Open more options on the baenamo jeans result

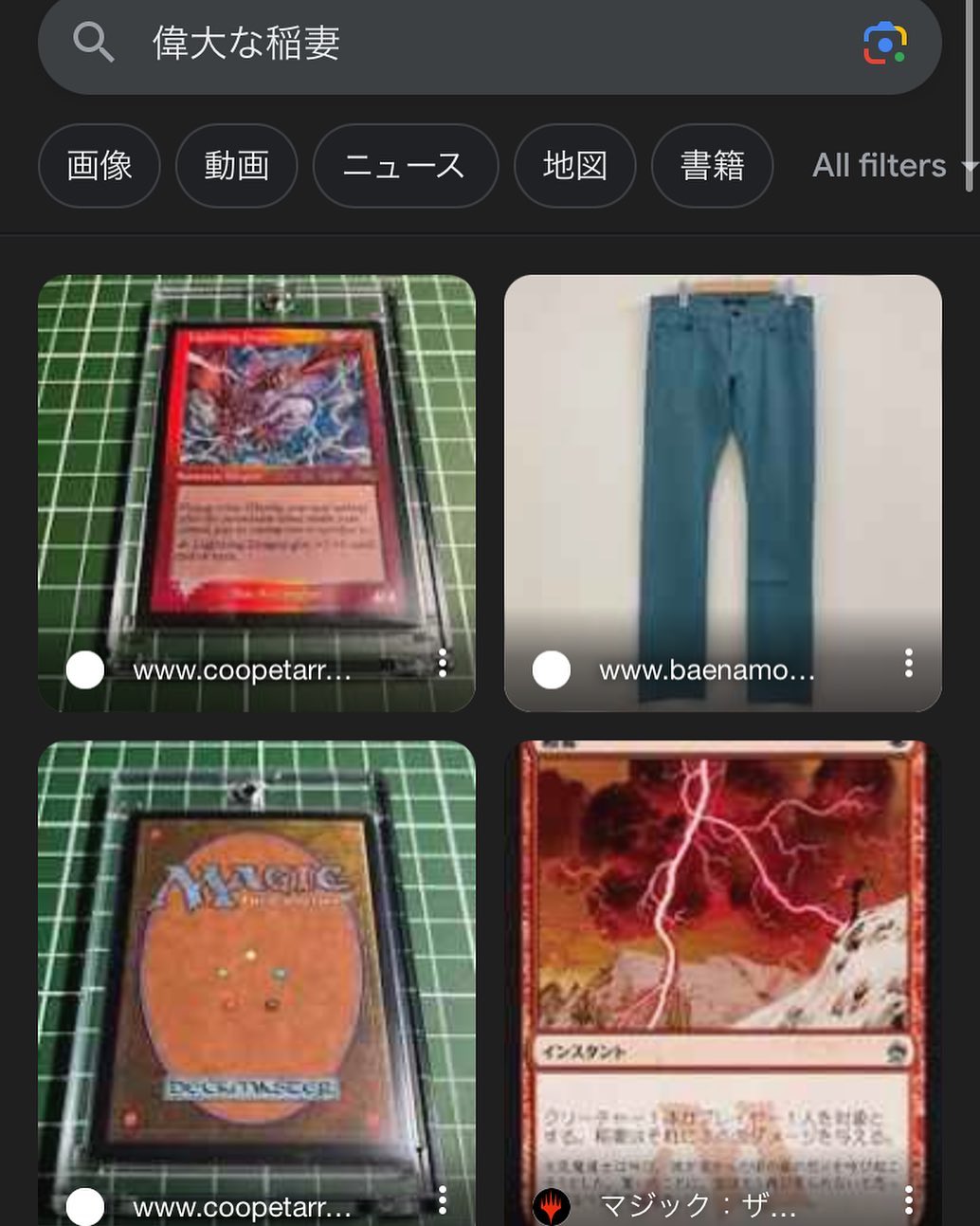coord(908,664)
